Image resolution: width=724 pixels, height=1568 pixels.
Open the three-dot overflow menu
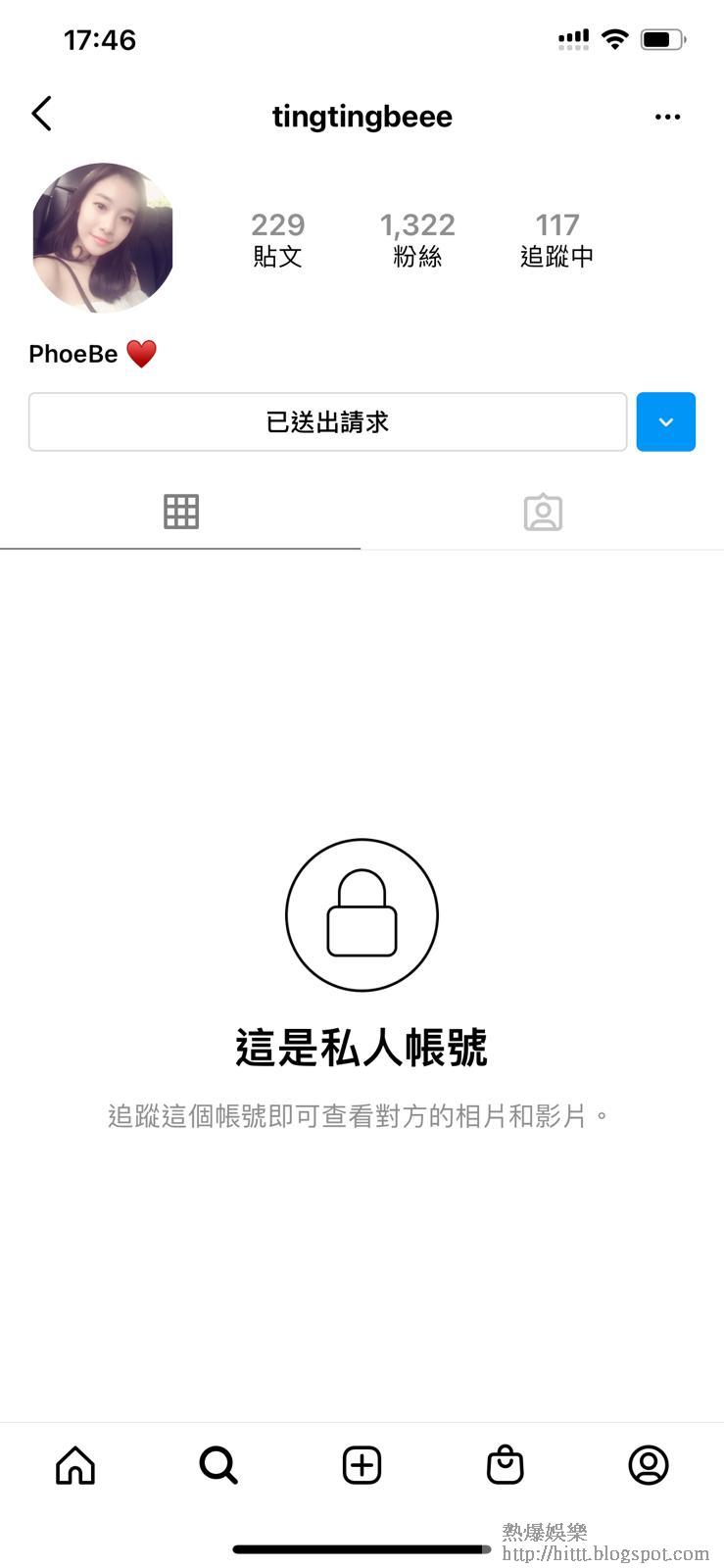click(x=667, y=117)
